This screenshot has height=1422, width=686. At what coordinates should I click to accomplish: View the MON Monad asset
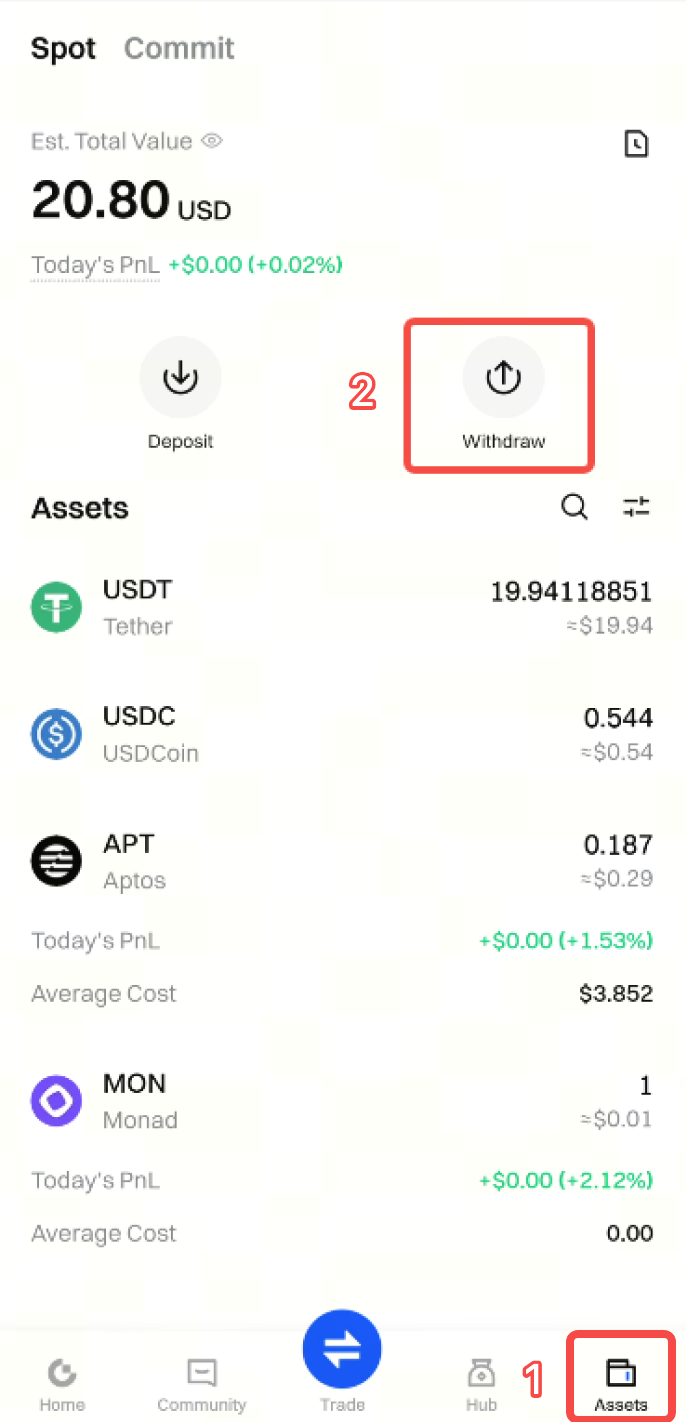340,1101
